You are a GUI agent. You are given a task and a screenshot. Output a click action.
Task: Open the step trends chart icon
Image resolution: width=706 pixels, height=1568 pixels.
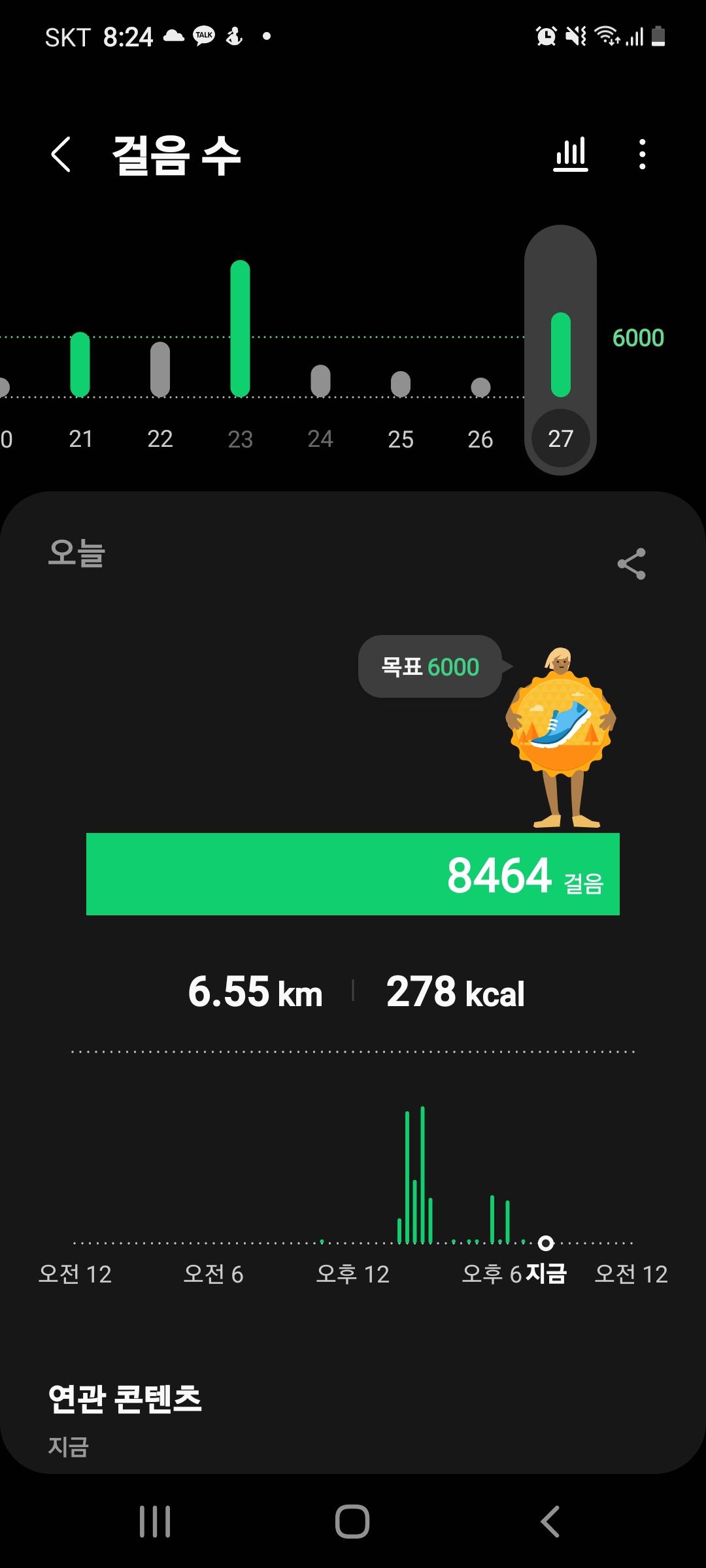point(571,155)
